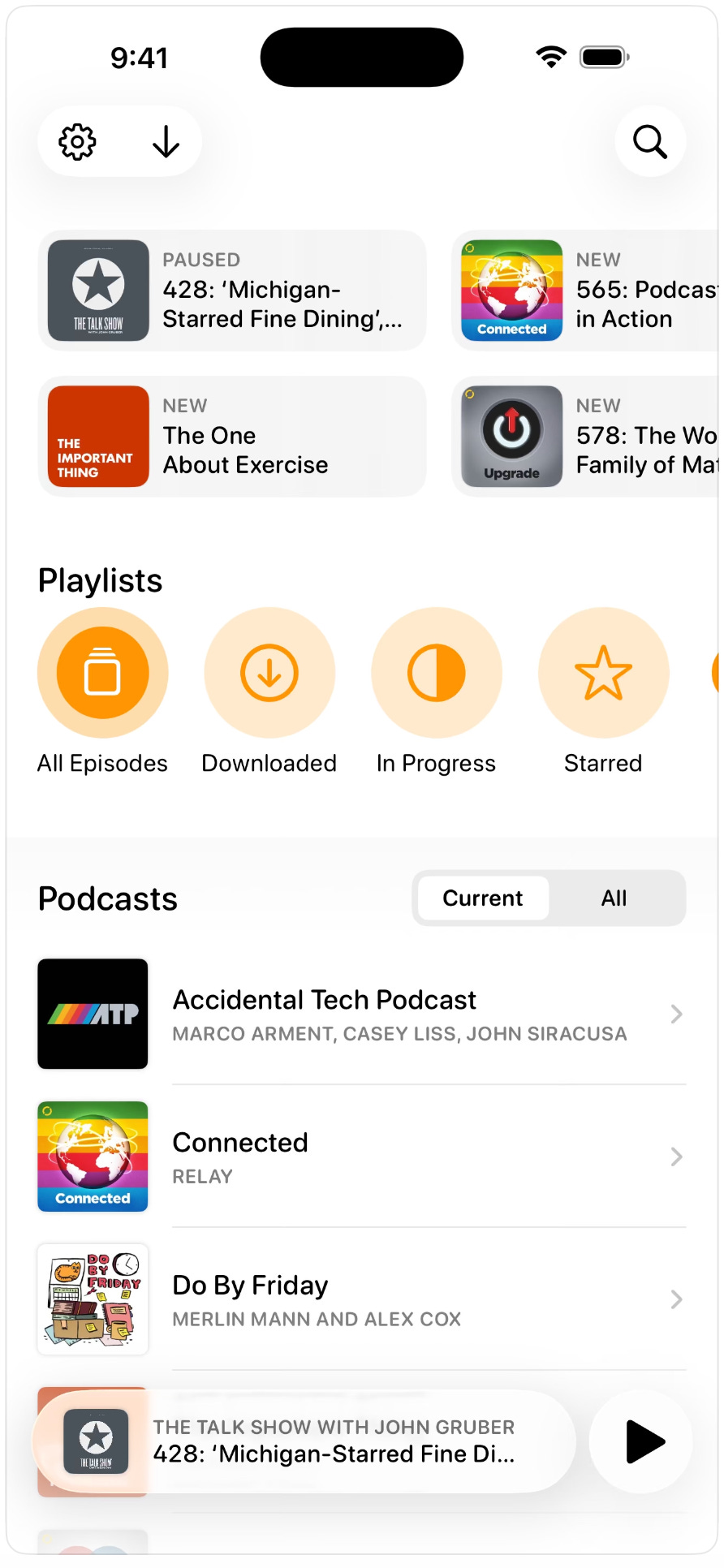This screenshot has width=724, height=1568.
Task: Switch to the All podcasts segment
Action: (x=614, y=898)
